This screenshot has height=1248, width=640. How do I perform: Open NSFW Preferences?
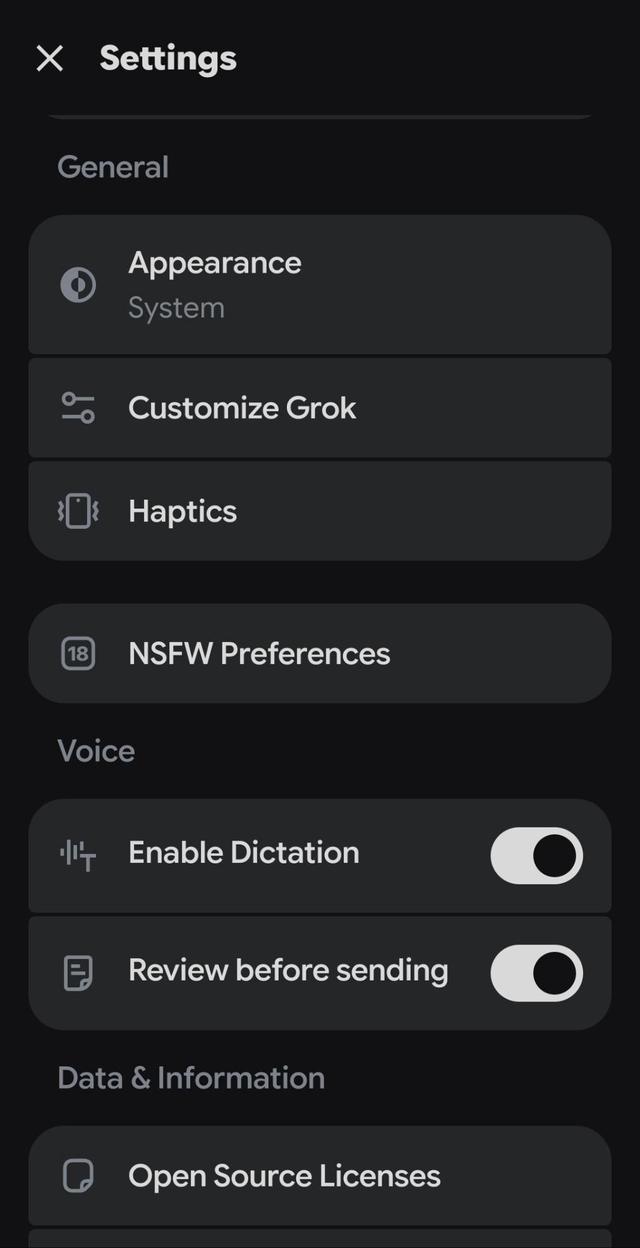(x=319, y=654)
